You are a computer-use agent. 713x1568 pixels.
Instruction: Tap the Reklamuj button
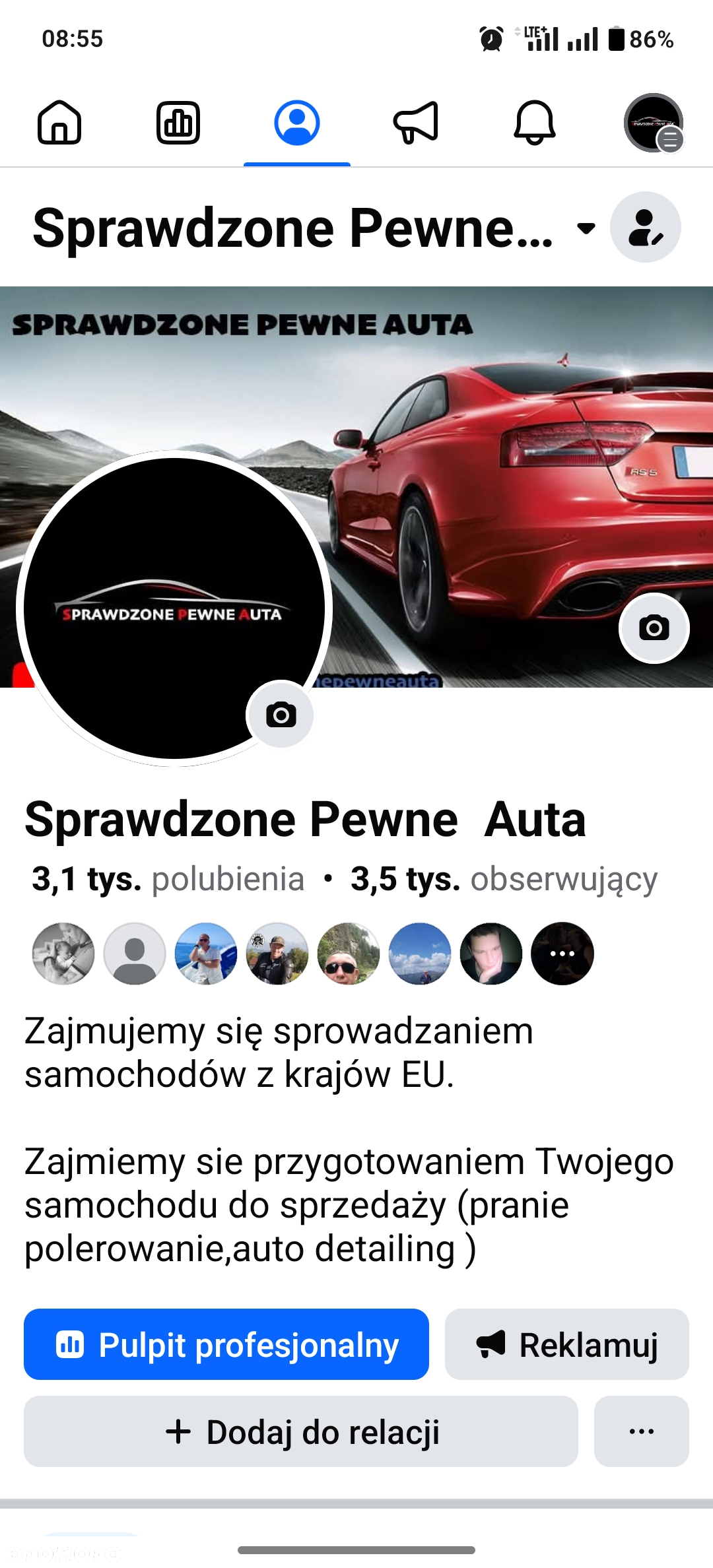tap(566, 1344)
